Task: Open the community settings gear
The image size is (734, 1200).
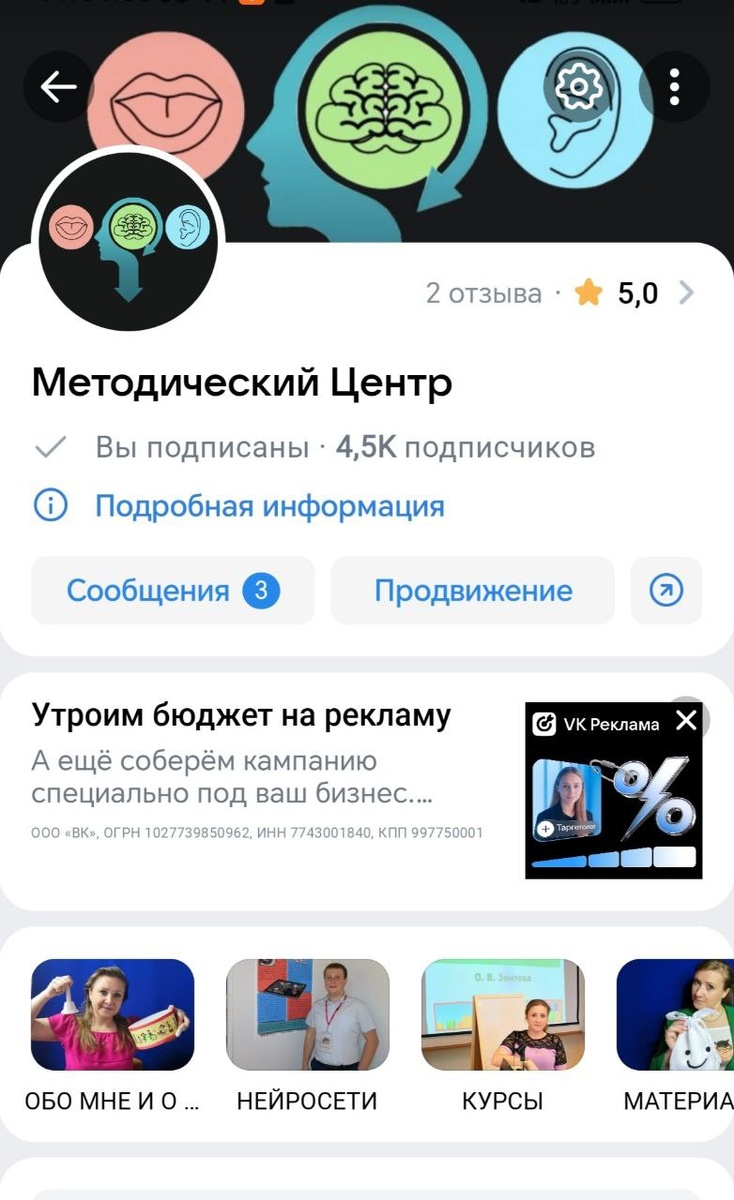Action: [x=579, y=88]
